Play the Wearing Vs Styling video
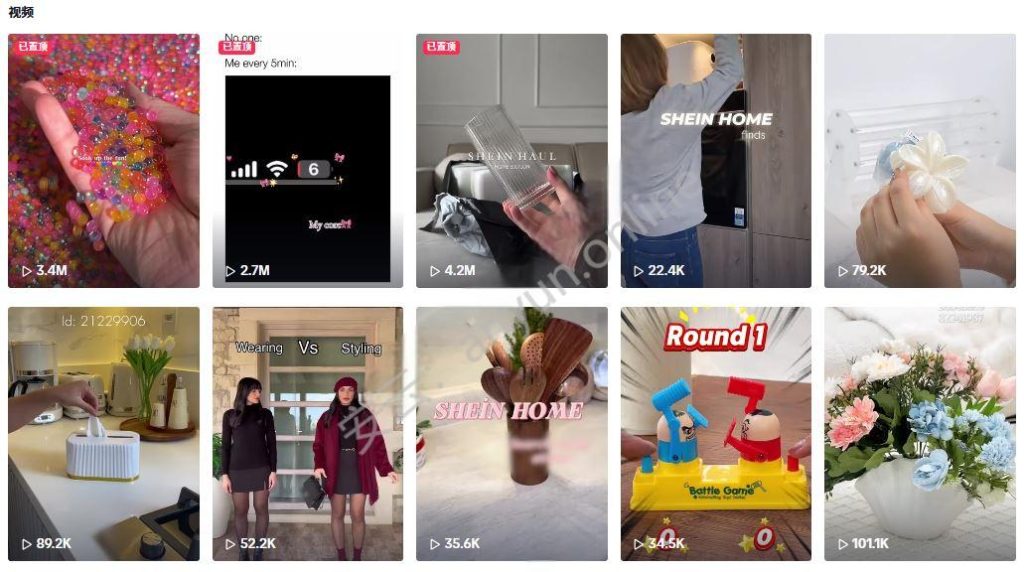The width and height of the screenshot is (1024, 572). [x=307, y=433]
